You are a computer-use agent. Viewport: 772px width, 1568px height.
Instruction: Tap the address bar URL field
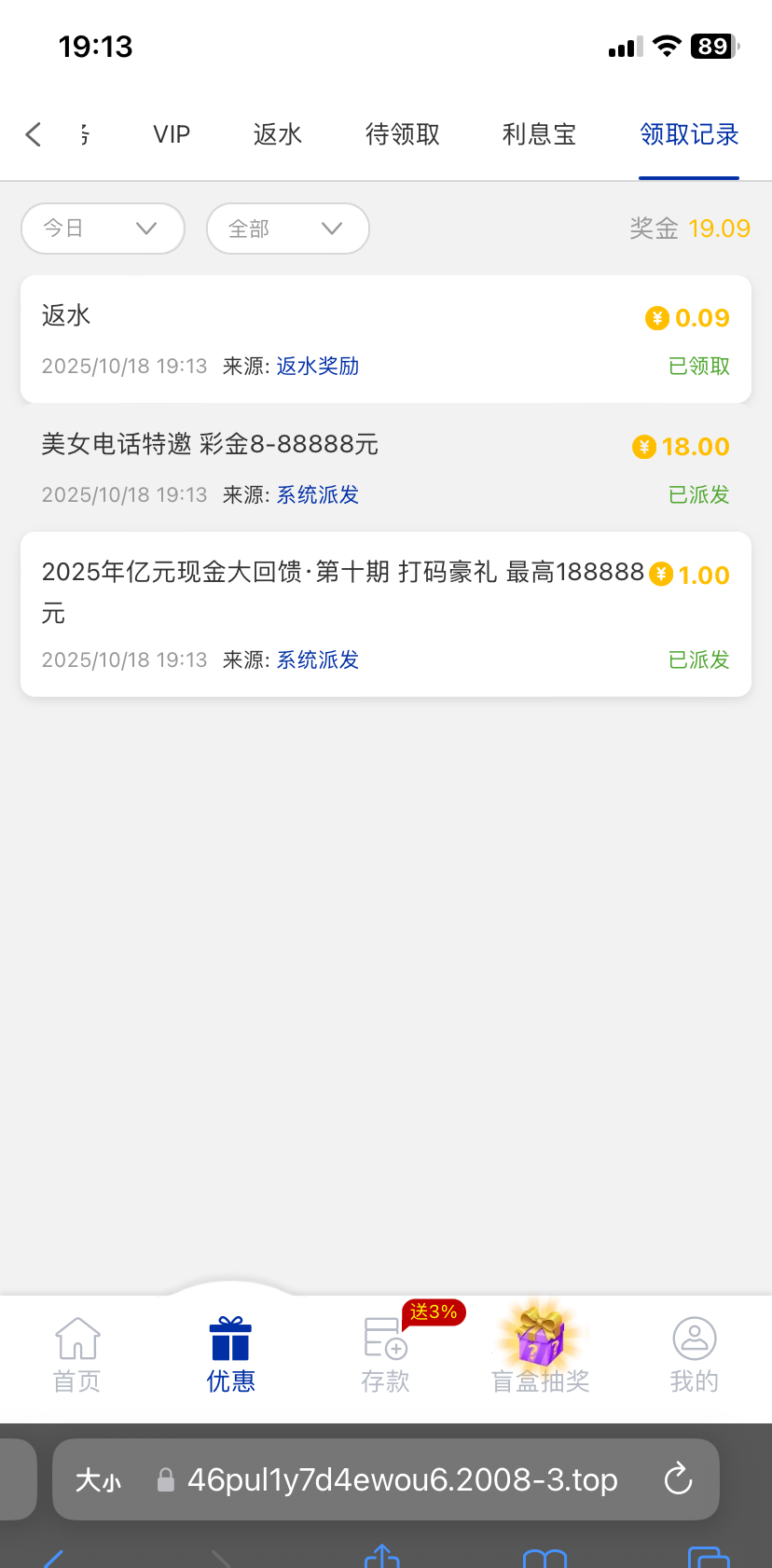pyautogui.click(x=403, y=1479)
